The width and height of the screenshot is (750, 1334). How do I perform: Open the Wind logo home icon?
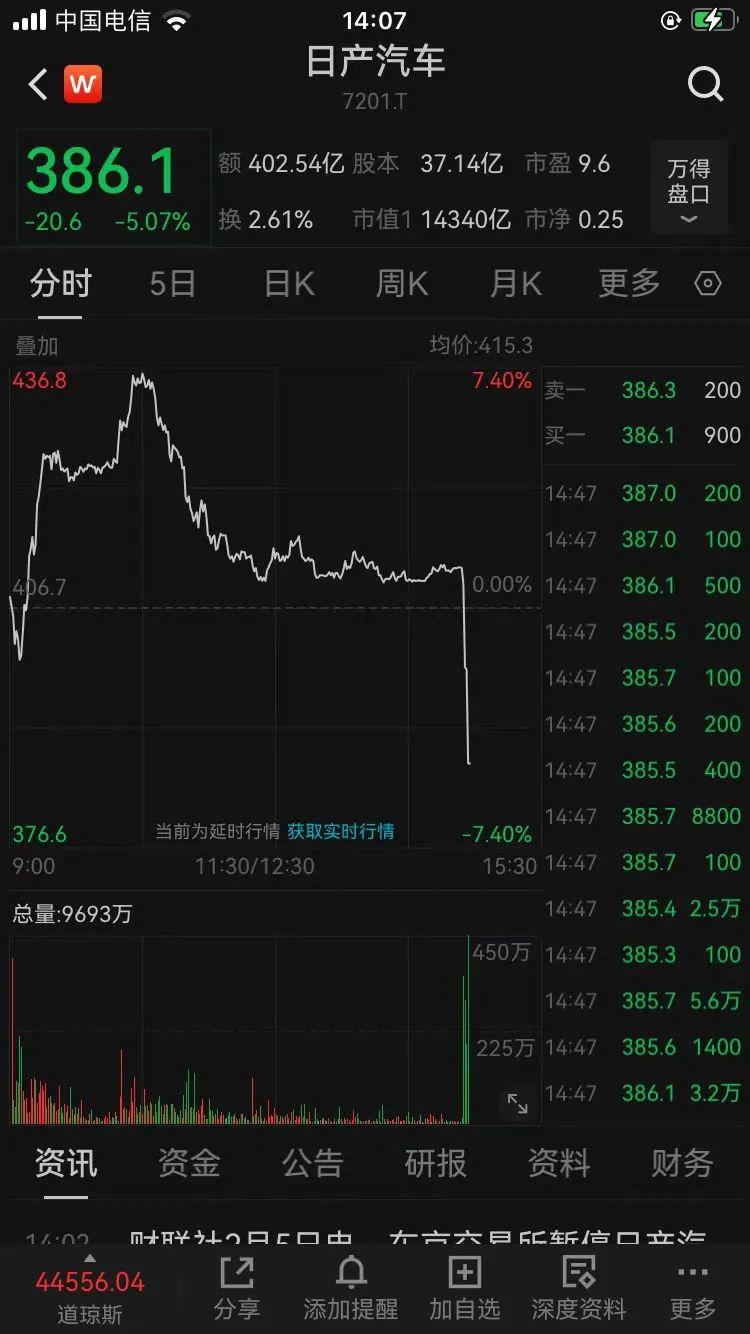coord(83,84)
